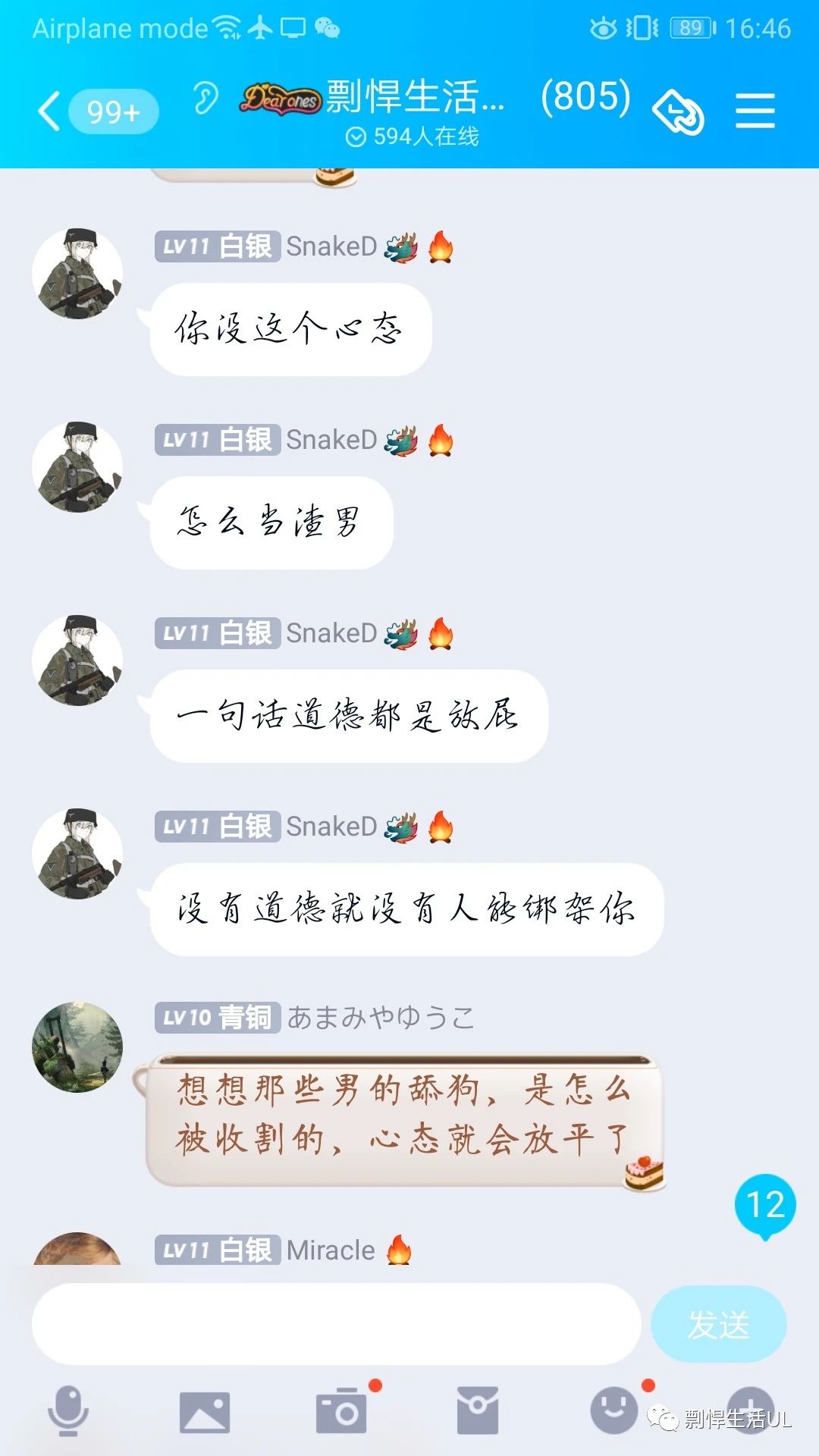The image size is (819, 1456).
Task: Toggle the earpiece listening mode icon
Action: pos(205,98)
